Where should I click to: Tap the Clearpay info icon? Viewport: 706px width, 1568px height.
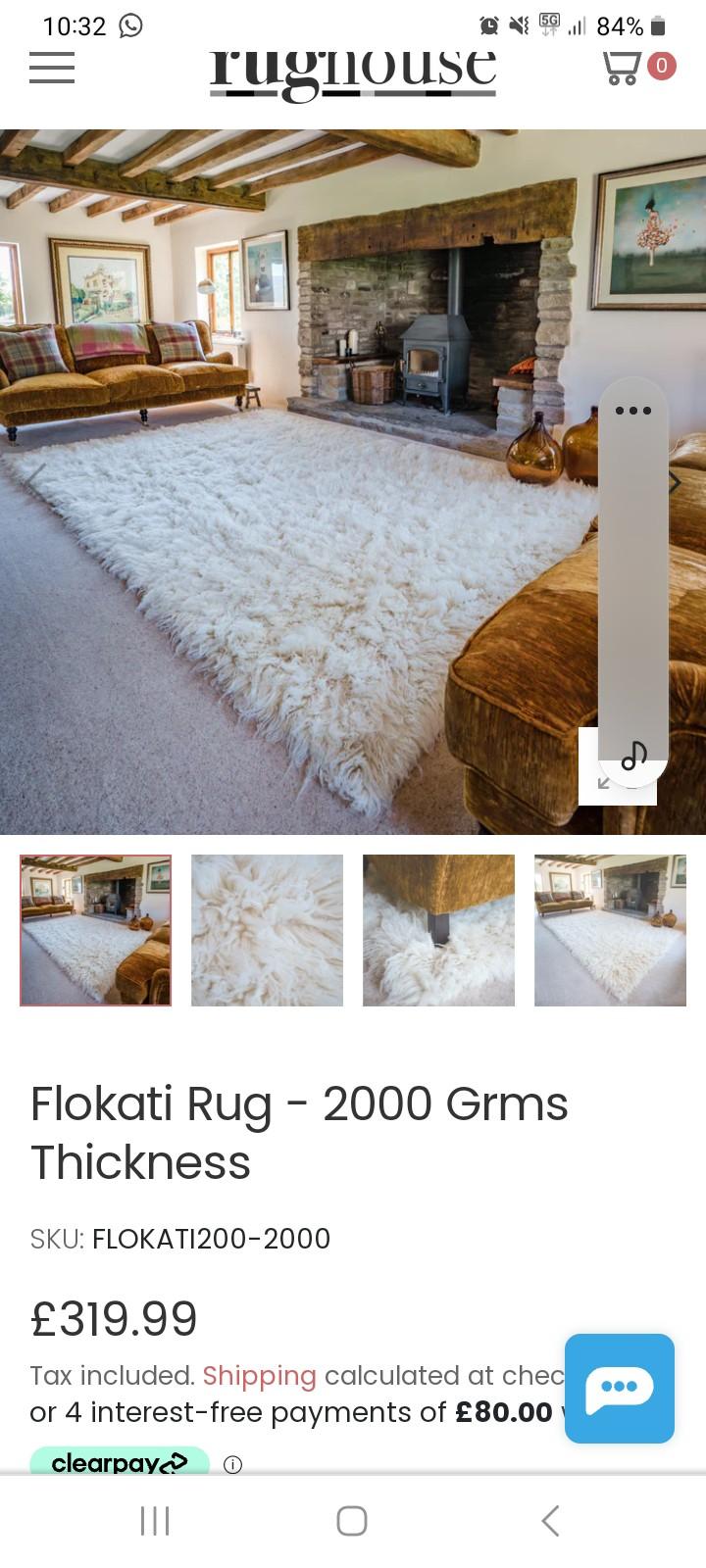tap(233, 1464)
